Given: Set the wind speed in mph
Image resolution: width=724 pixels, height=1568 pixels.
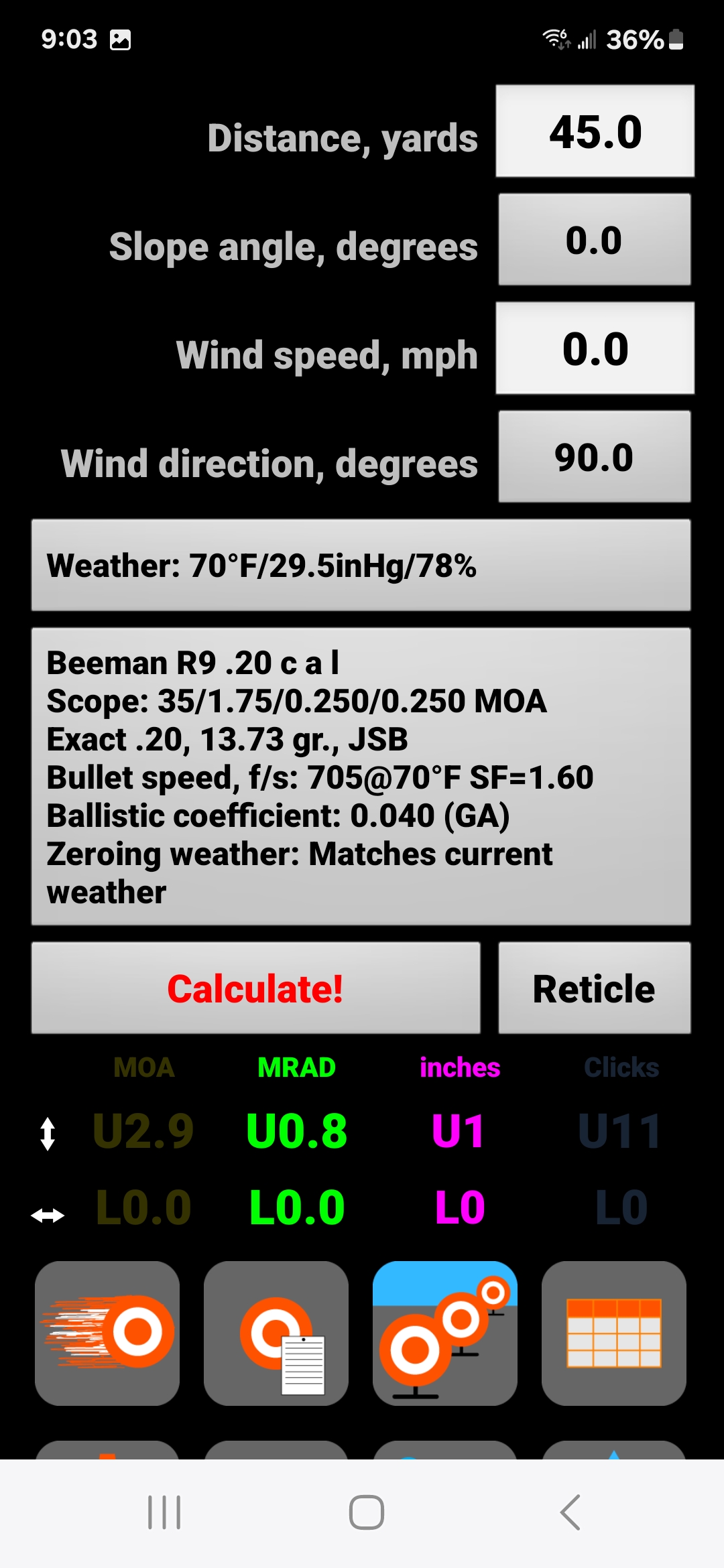Looking at the screenshot, I should [x=595, y=348].
